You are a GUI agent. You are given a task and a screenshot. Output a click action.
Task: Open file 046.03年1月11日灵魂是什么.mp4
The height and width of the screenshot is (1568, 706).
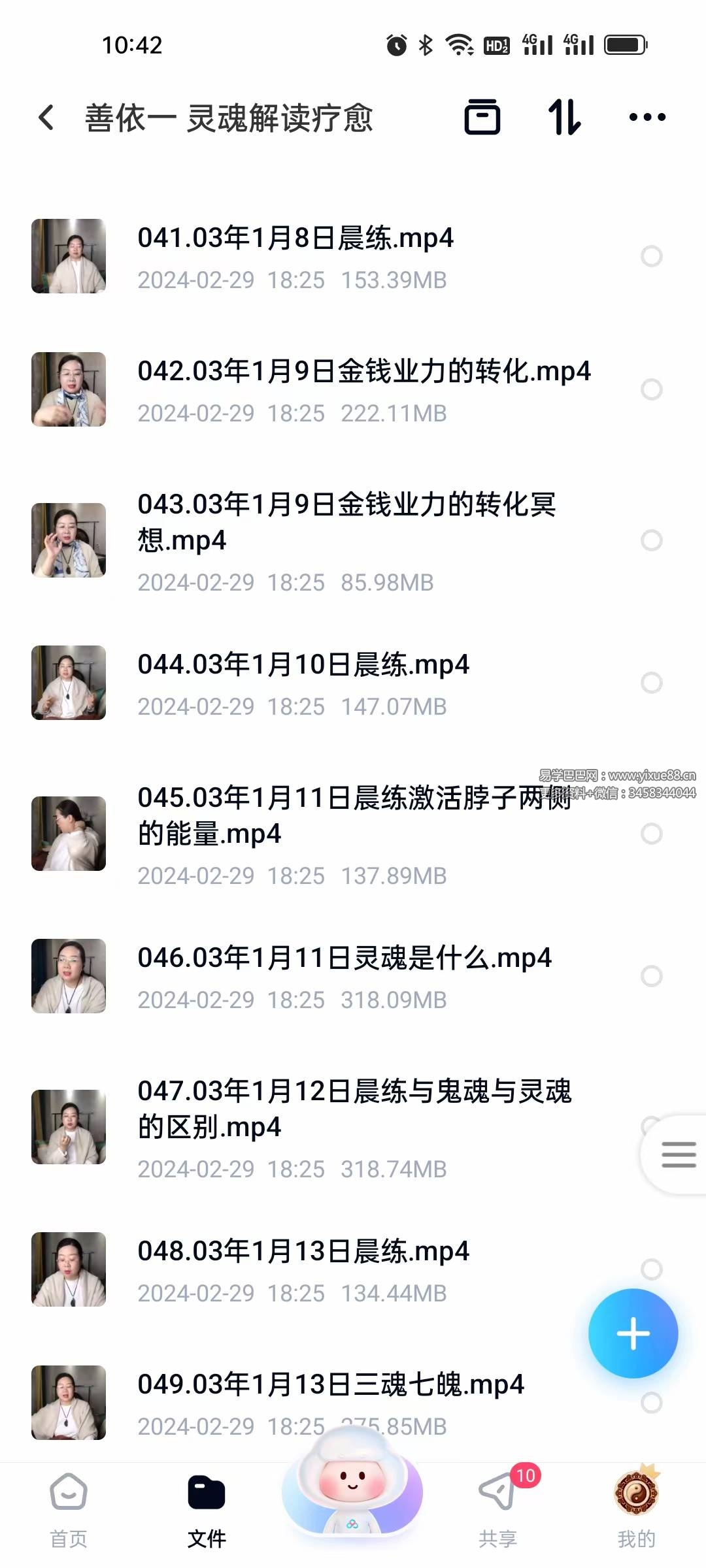tap(344, 958)
